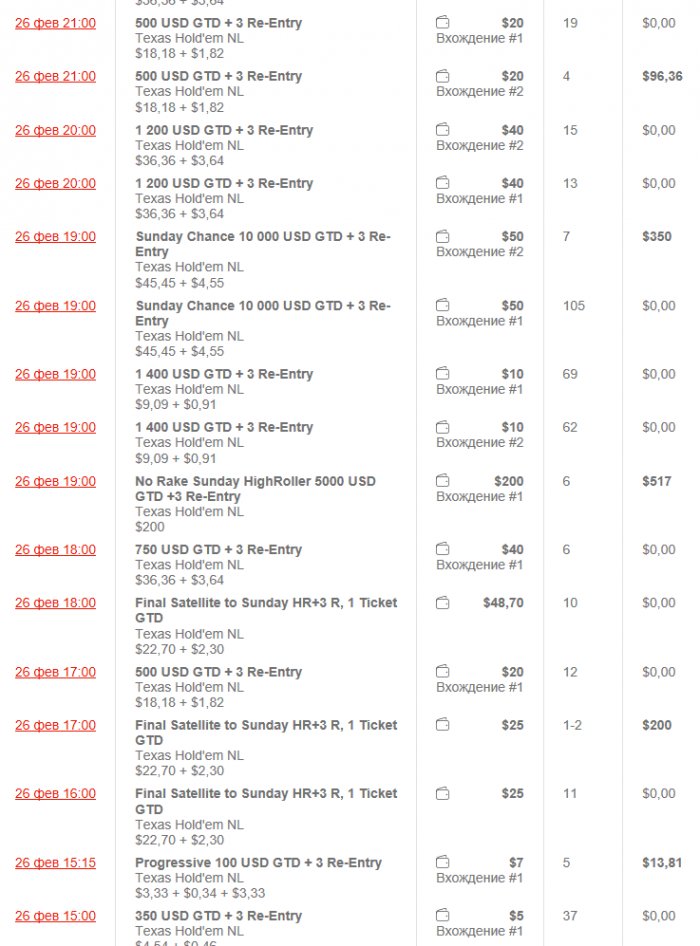The height and width of the screenshot is (946, 700).
Task: Open date link for 1 200 USD Вхождение #2
Action: [x=55, y=130]
